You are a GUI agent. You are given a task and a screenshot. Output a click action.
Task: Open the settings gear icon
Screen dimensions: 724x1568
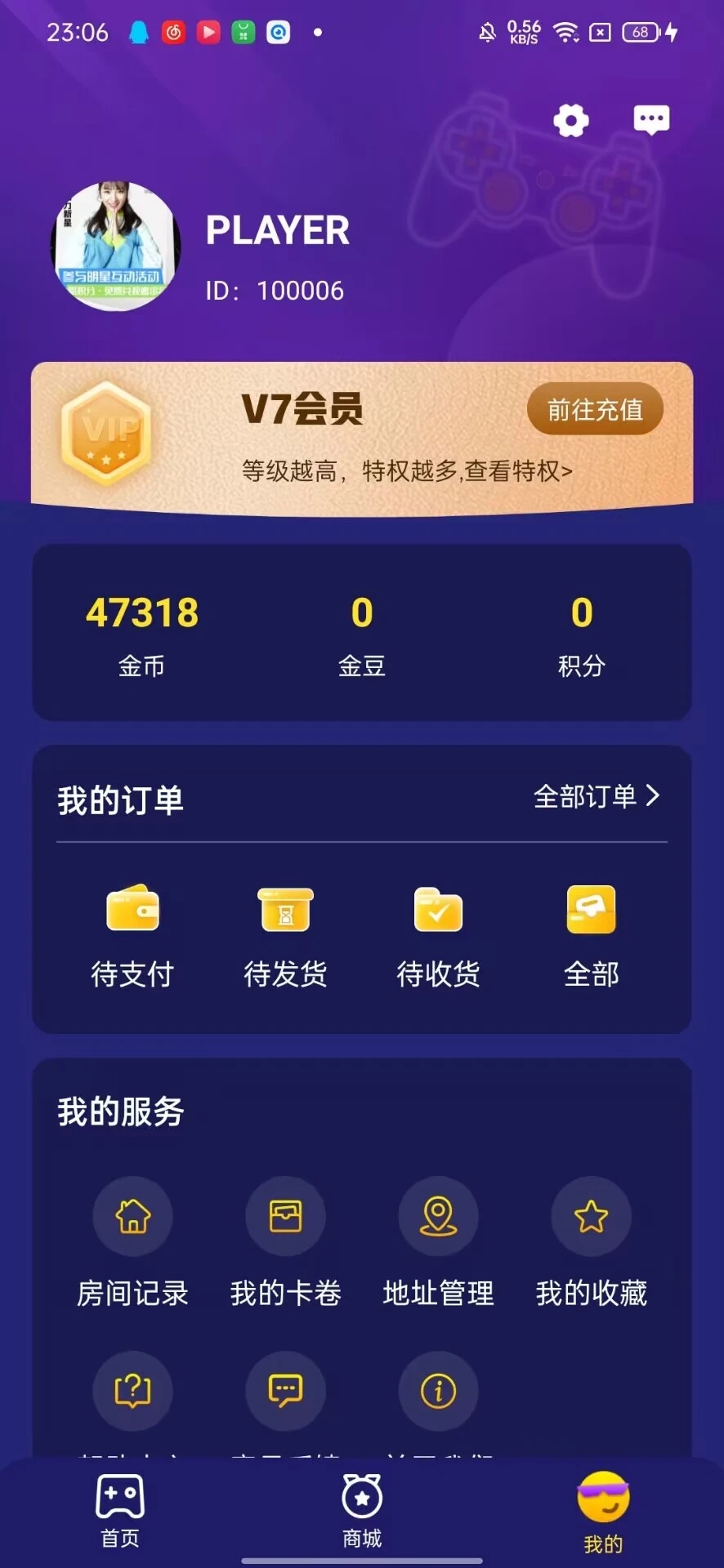pyautogui.click(x=570, y=121)
